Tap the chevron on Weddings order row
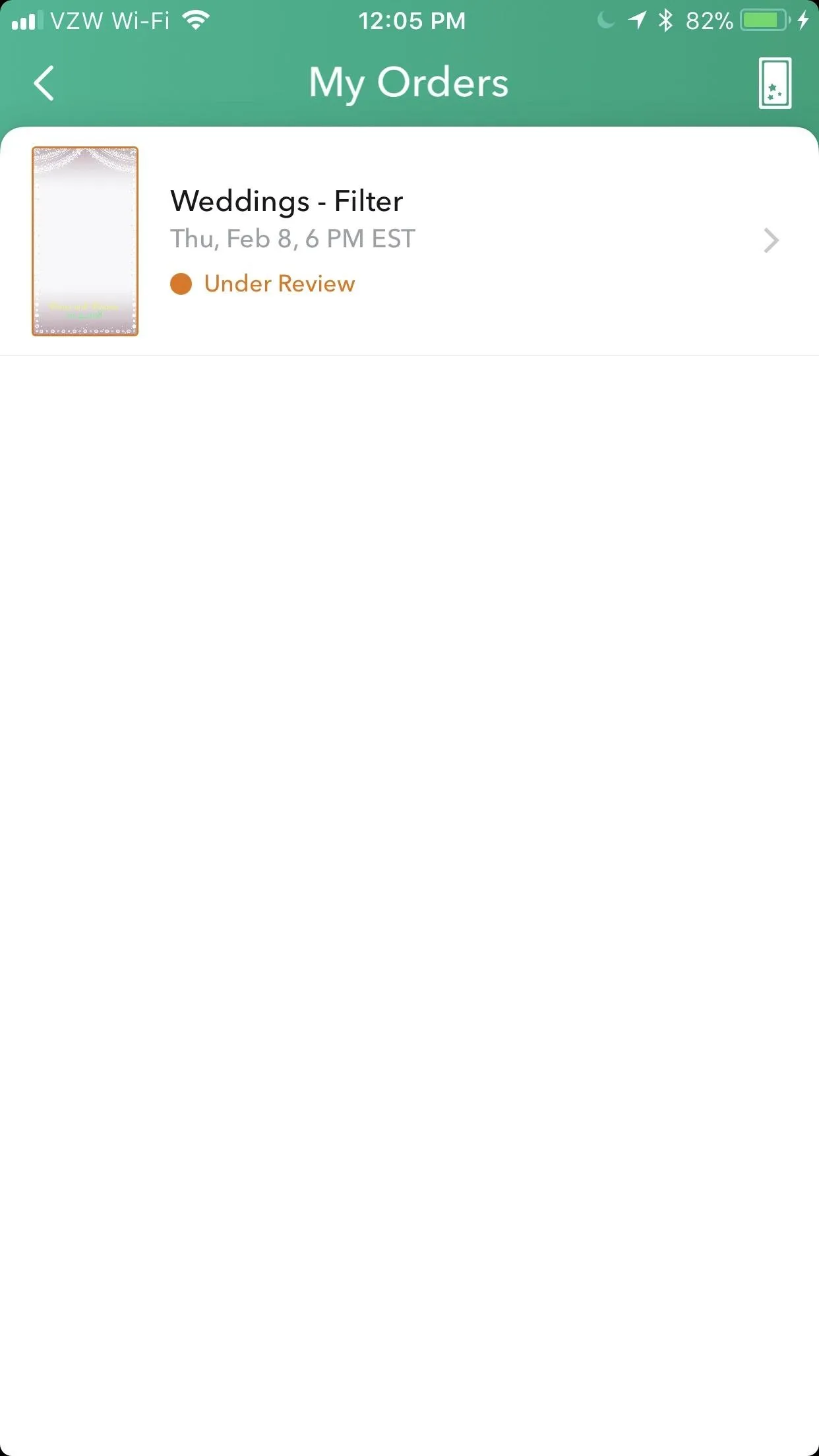 click(x=771, y=241)
